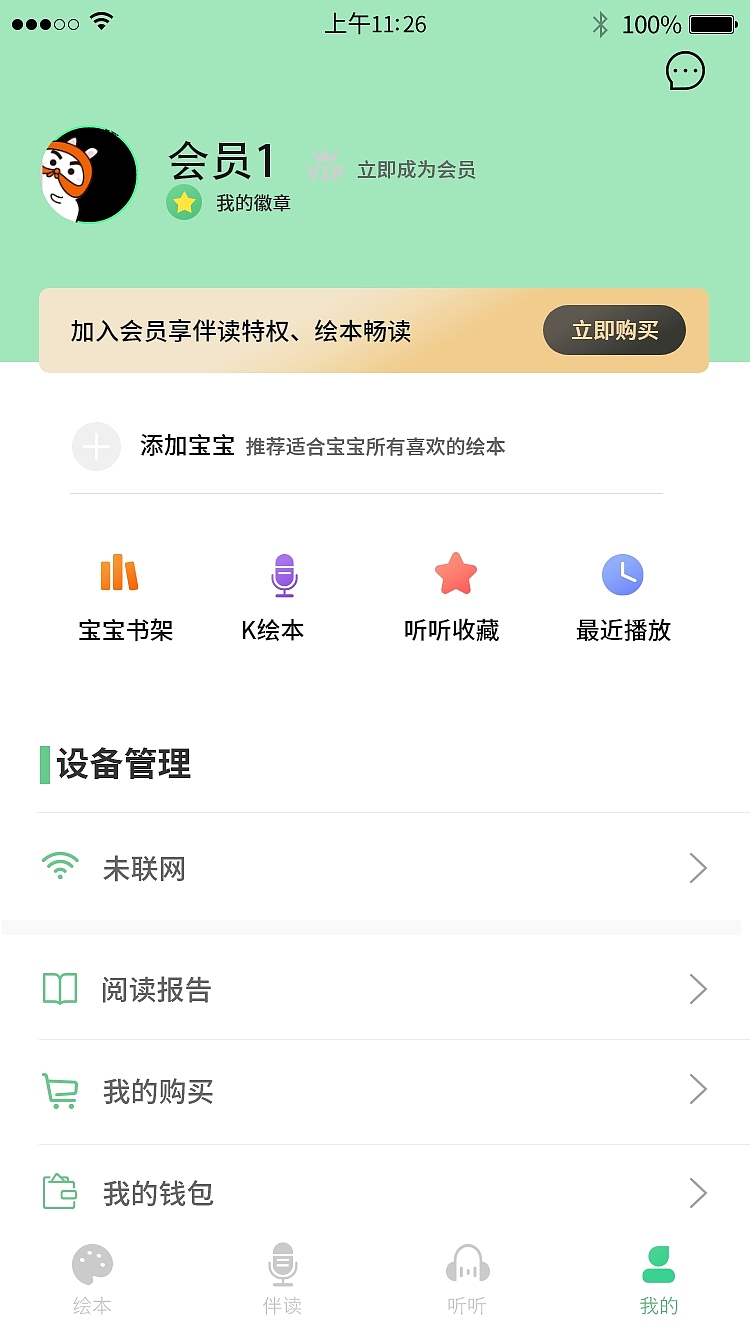The height and width of the screenshot is (1334, 750).
Task: Tap the Wi-Fi icon beside 未联网
Action: pyautogui.click(x=60, y=865)
